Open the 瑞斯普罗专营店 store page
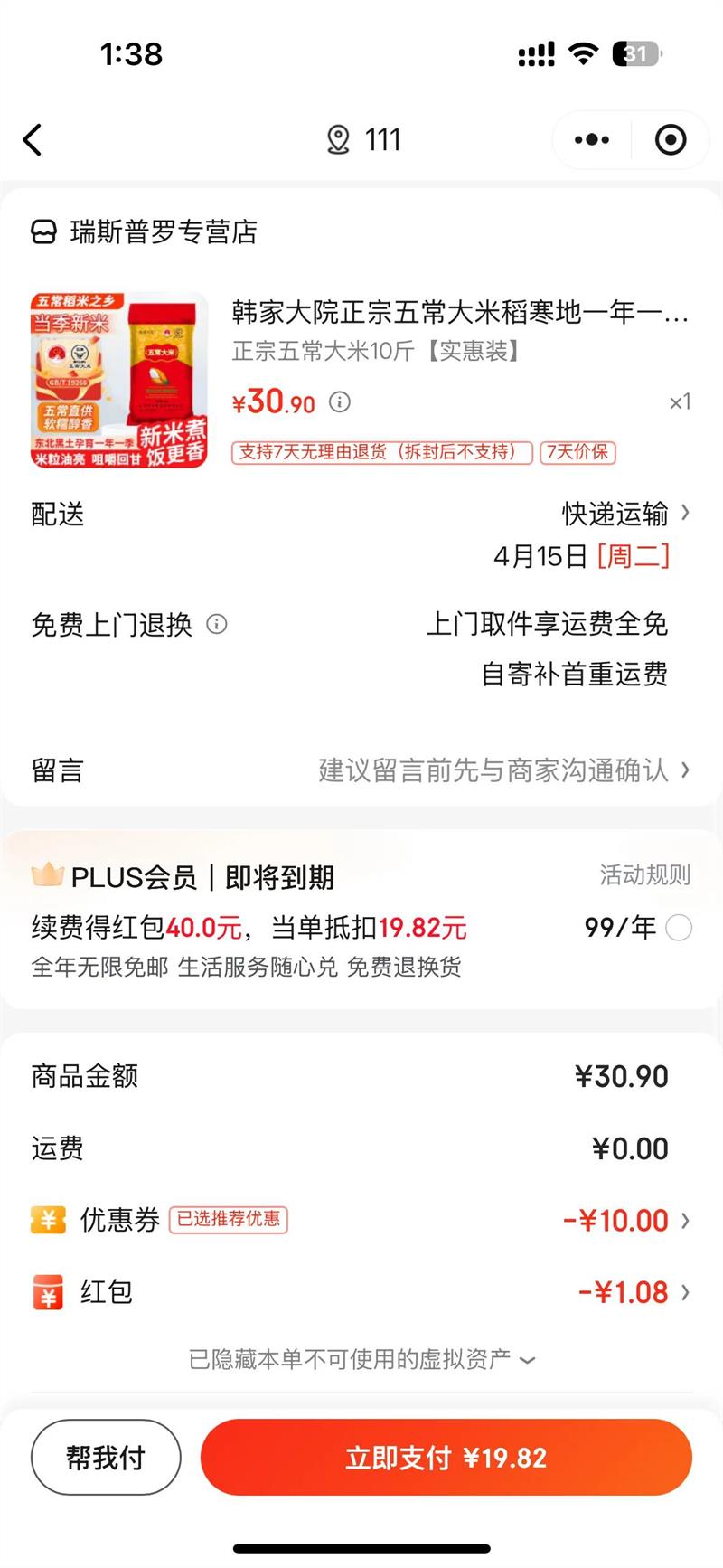Screen dimensions: 723x1568 pos(145,232)
